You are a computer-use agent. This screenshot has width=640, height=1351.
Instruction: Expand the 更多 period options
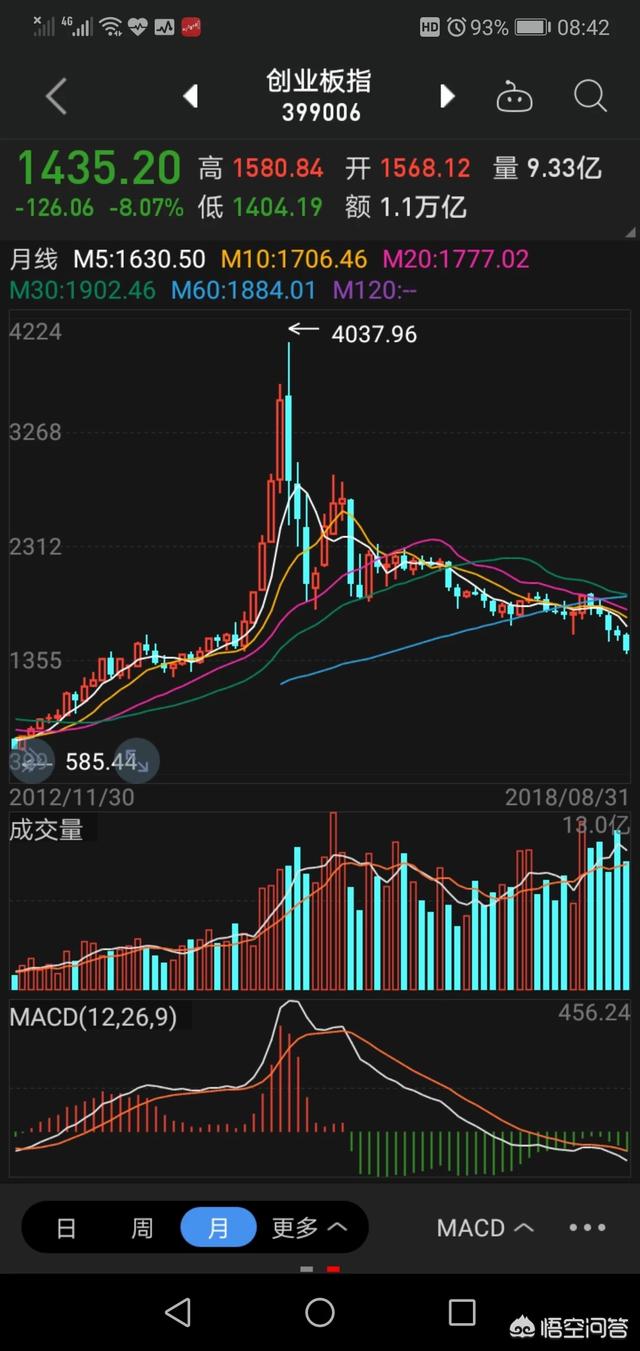[308, 1227]
